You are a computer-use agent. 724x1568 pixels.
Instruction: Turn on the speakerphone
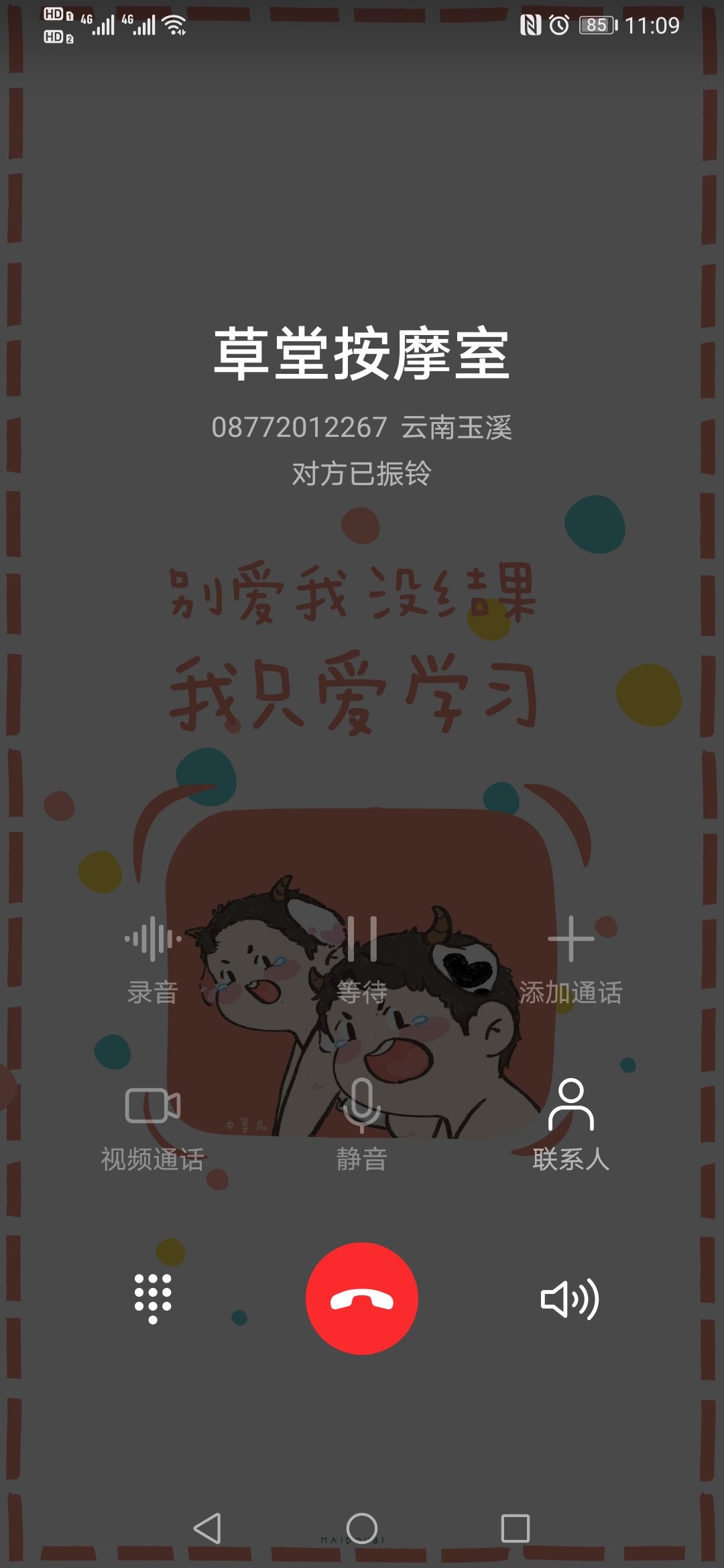[x=570, y=1299]
